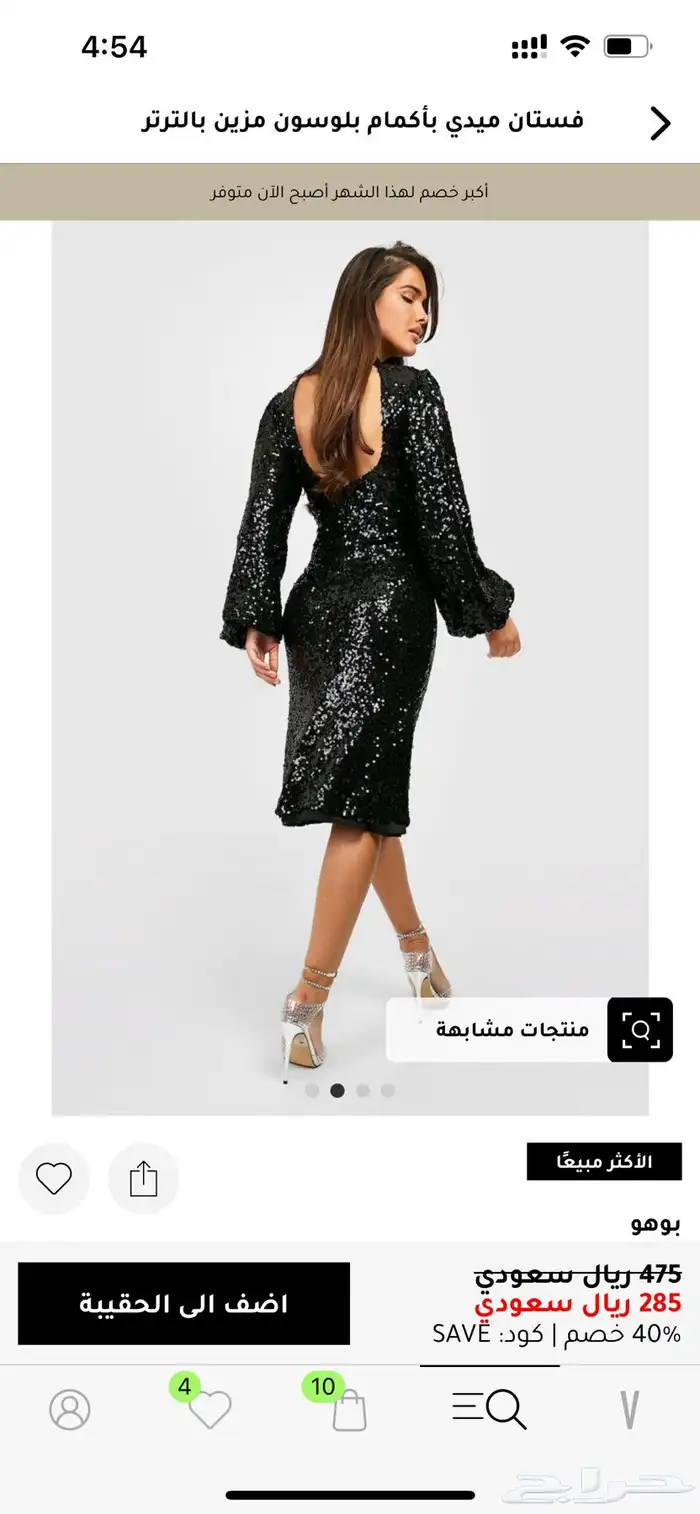Open the search and categories tab
Viewport: 700px width, 1514px height.
tap(489, 1410)
